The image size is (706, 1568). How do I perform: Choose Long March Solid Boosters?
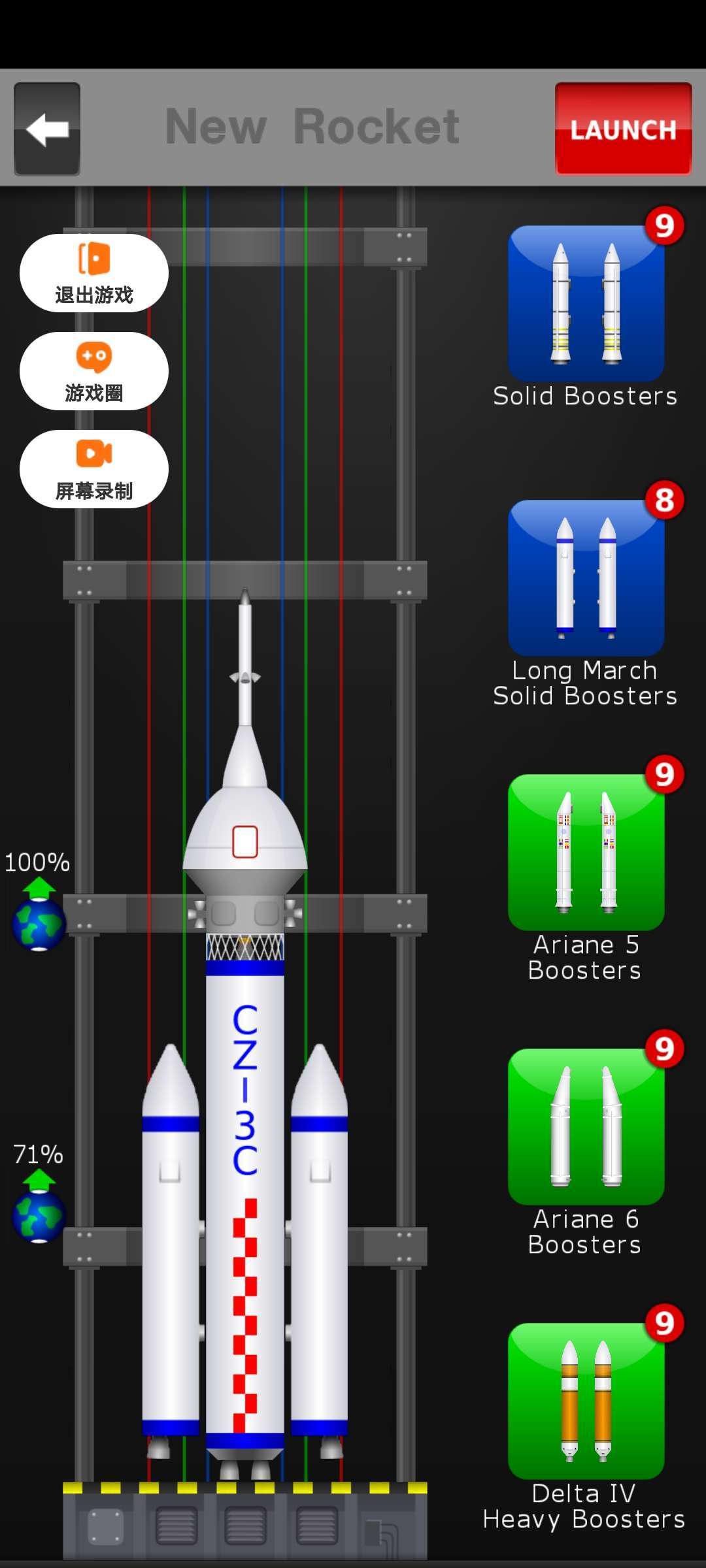pyautogui.click(x=586, y=578)
